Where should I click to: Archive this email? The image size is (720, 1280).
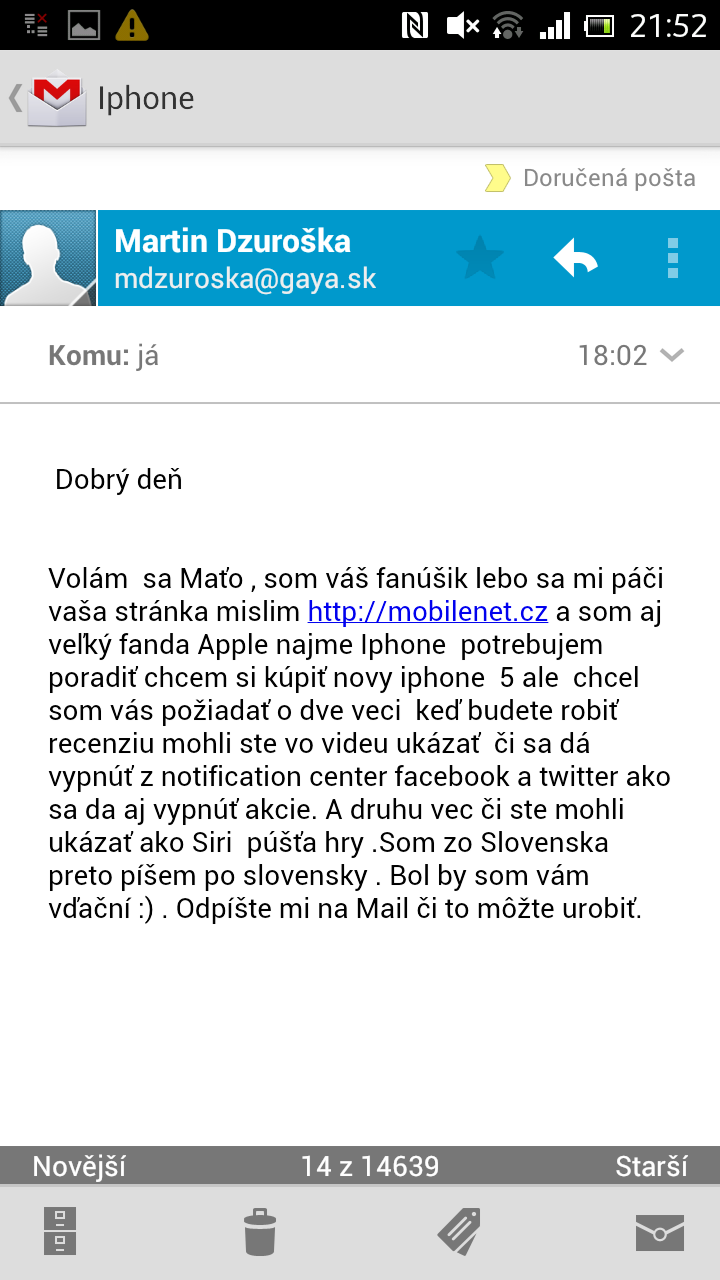tap(60, 1231)
